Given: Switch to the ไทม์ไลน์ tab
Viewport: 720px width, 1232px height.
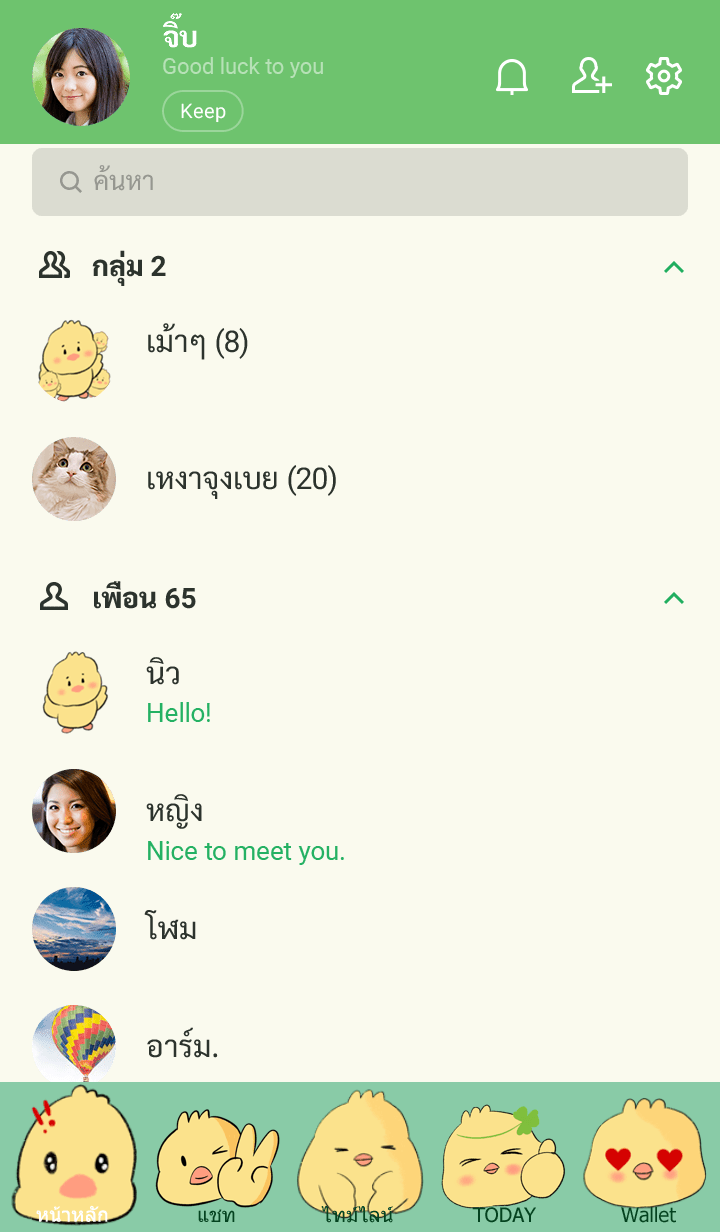Looking at the screenshot, I should pos(360,1160).
